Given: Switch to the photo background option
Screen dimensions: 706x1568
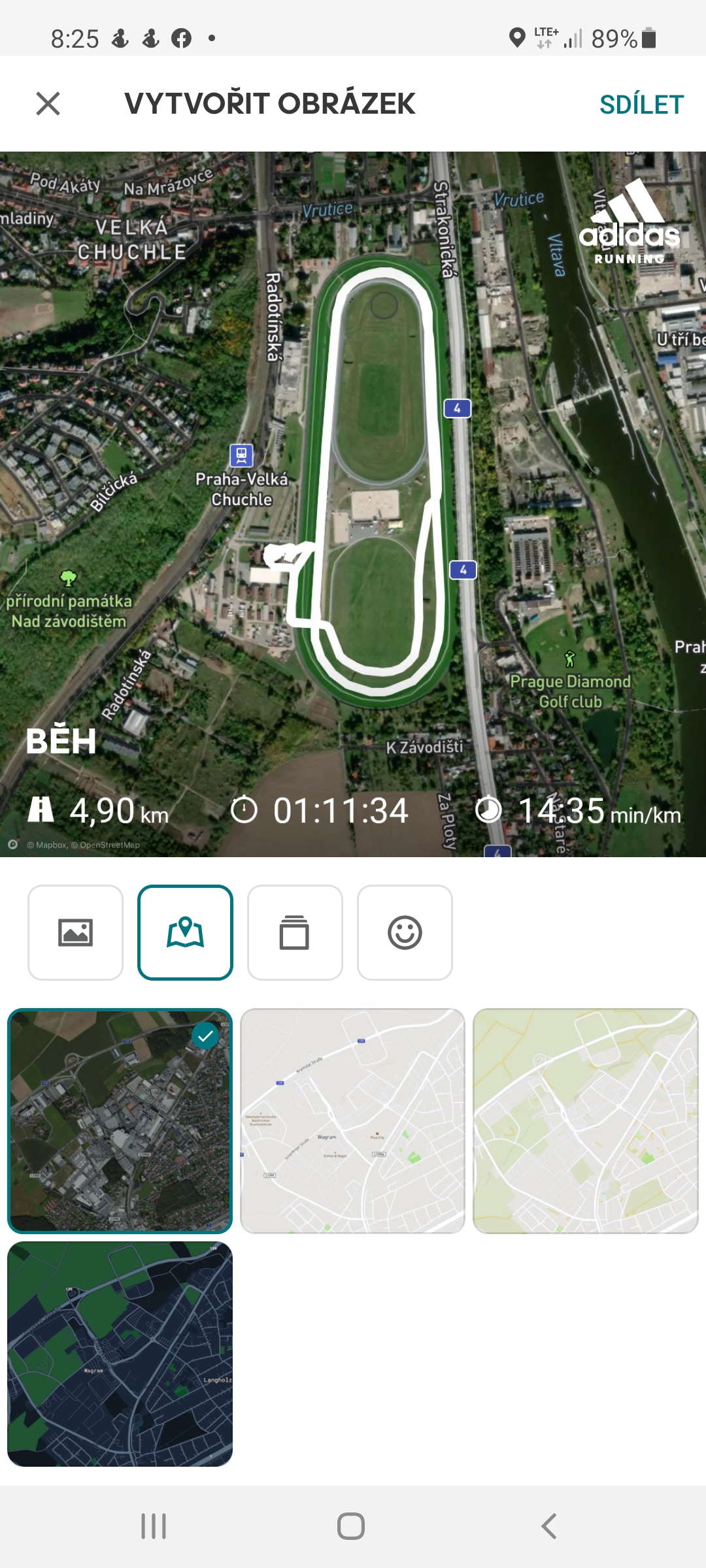Looking at the screenshot, I should point(76,932).
